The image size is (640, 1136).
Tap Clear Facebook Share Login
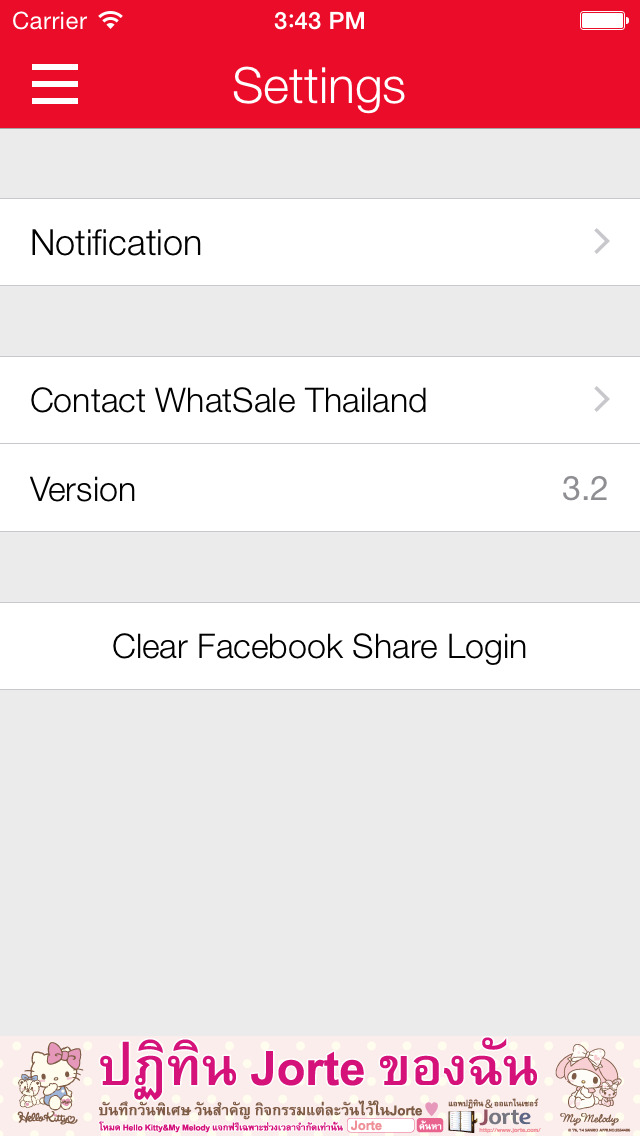click(x=320, y=646)
